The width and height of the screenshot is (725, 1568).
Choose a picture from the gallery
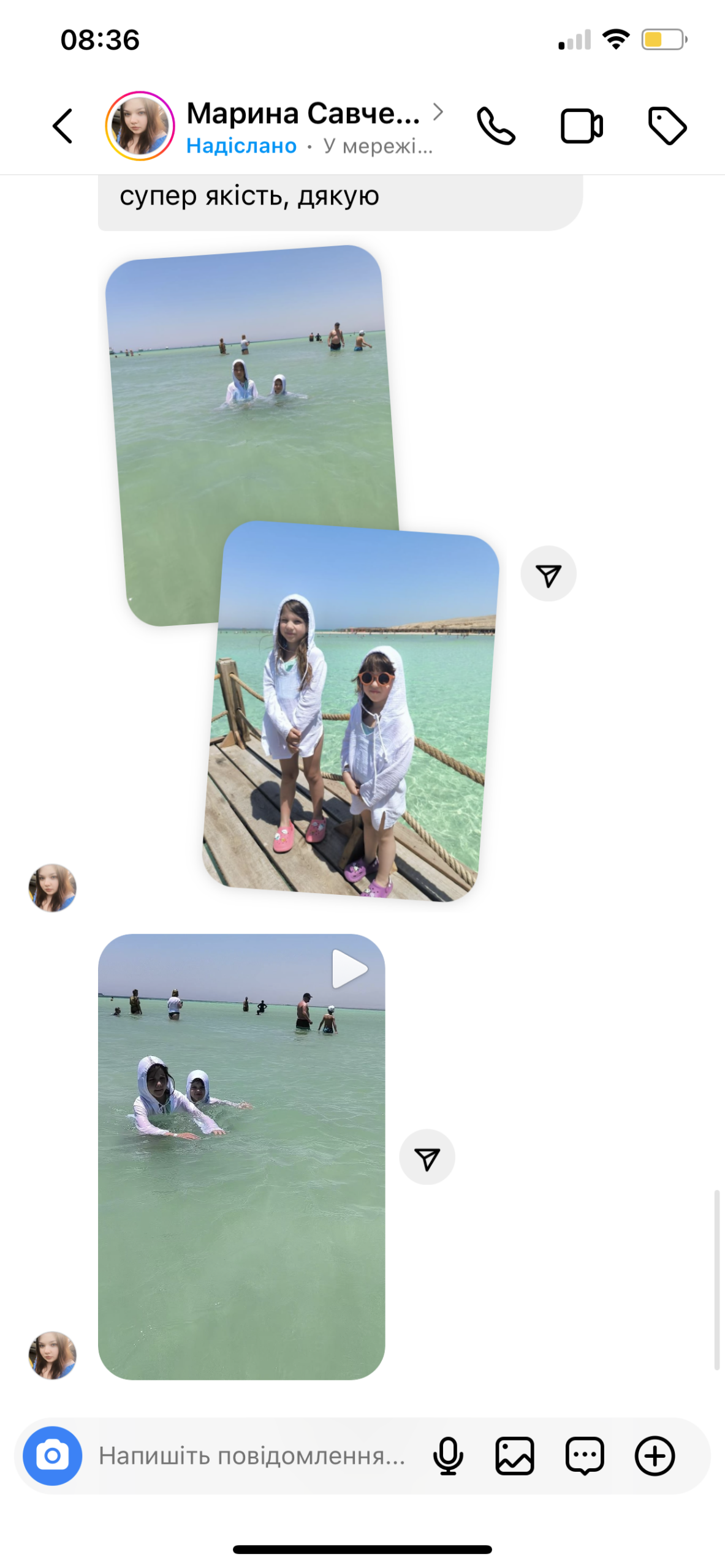click(x=514, y=1456)
